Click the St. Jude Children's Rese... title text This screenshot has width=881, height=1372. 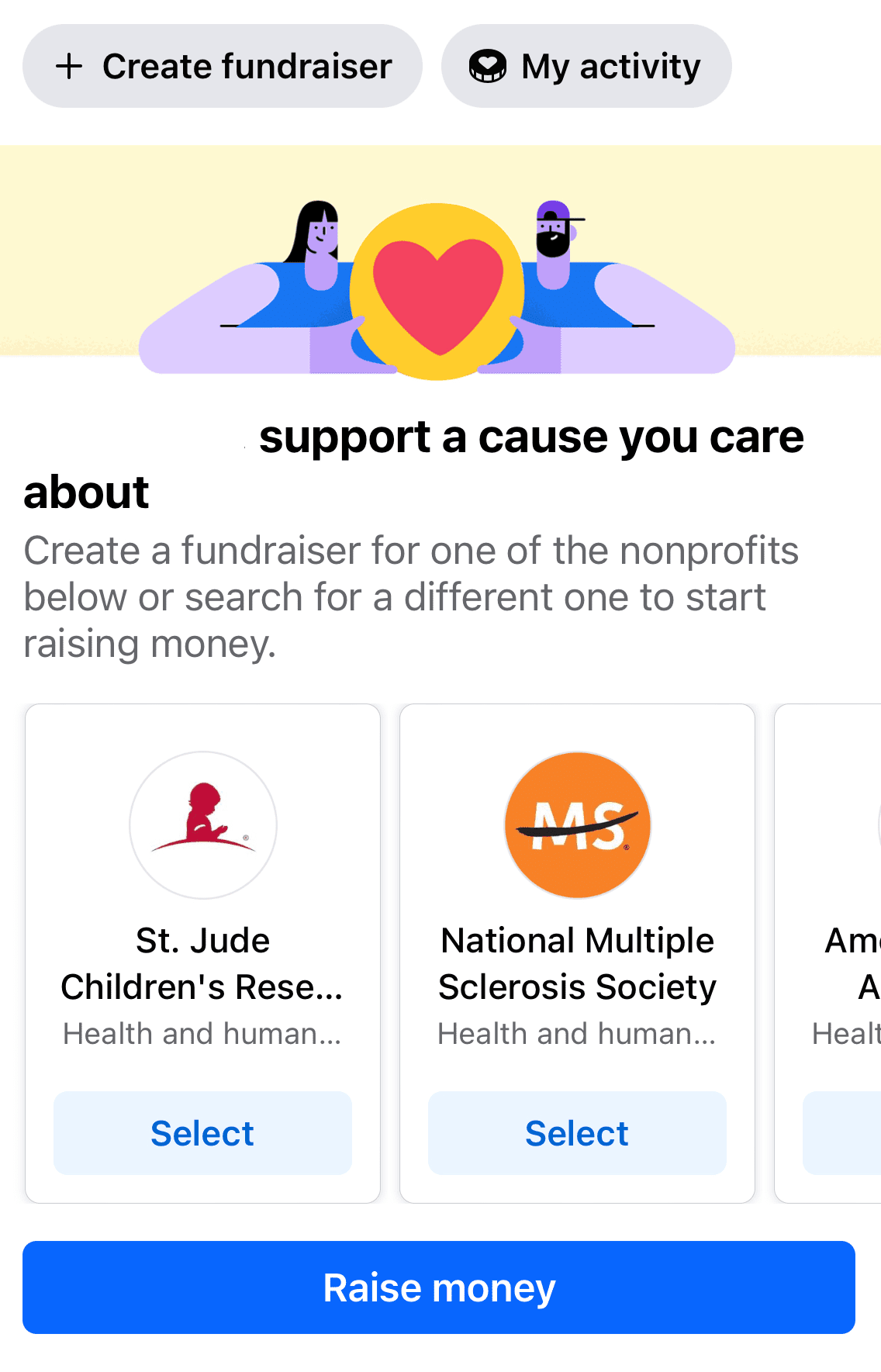point(202,963)
